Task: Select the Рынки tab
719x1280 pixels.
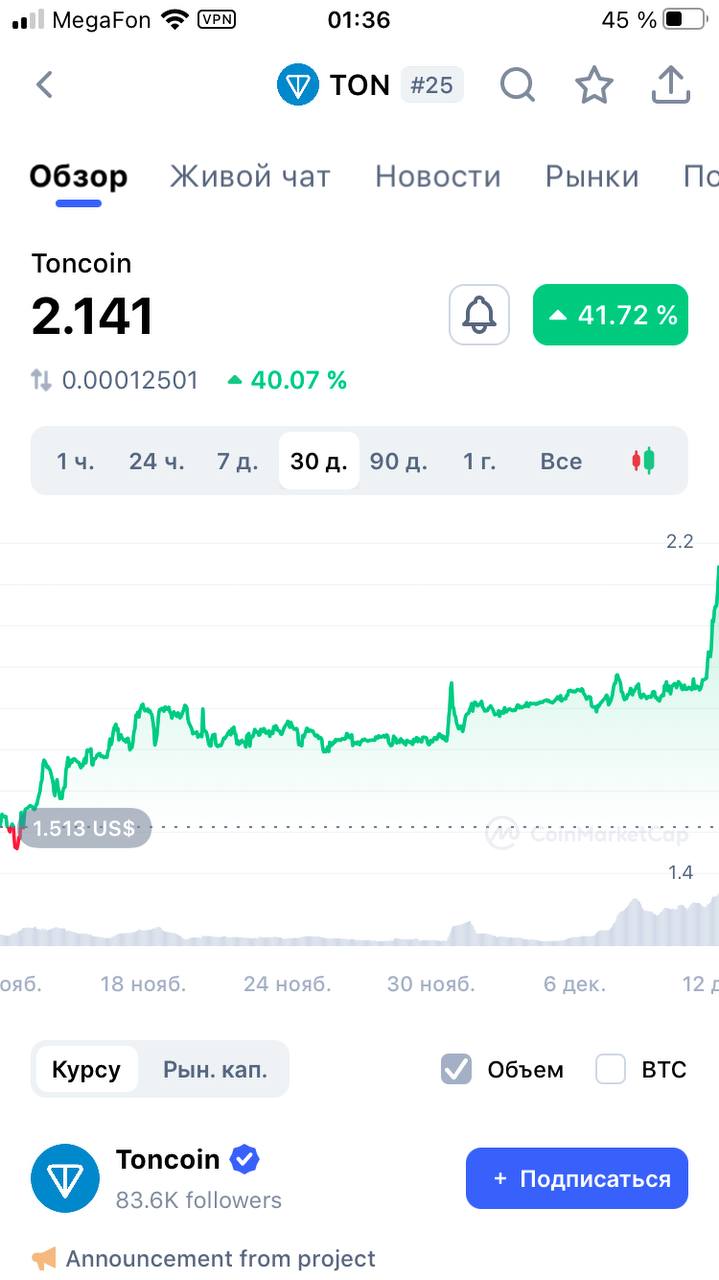Action: [x=592, y=177]
